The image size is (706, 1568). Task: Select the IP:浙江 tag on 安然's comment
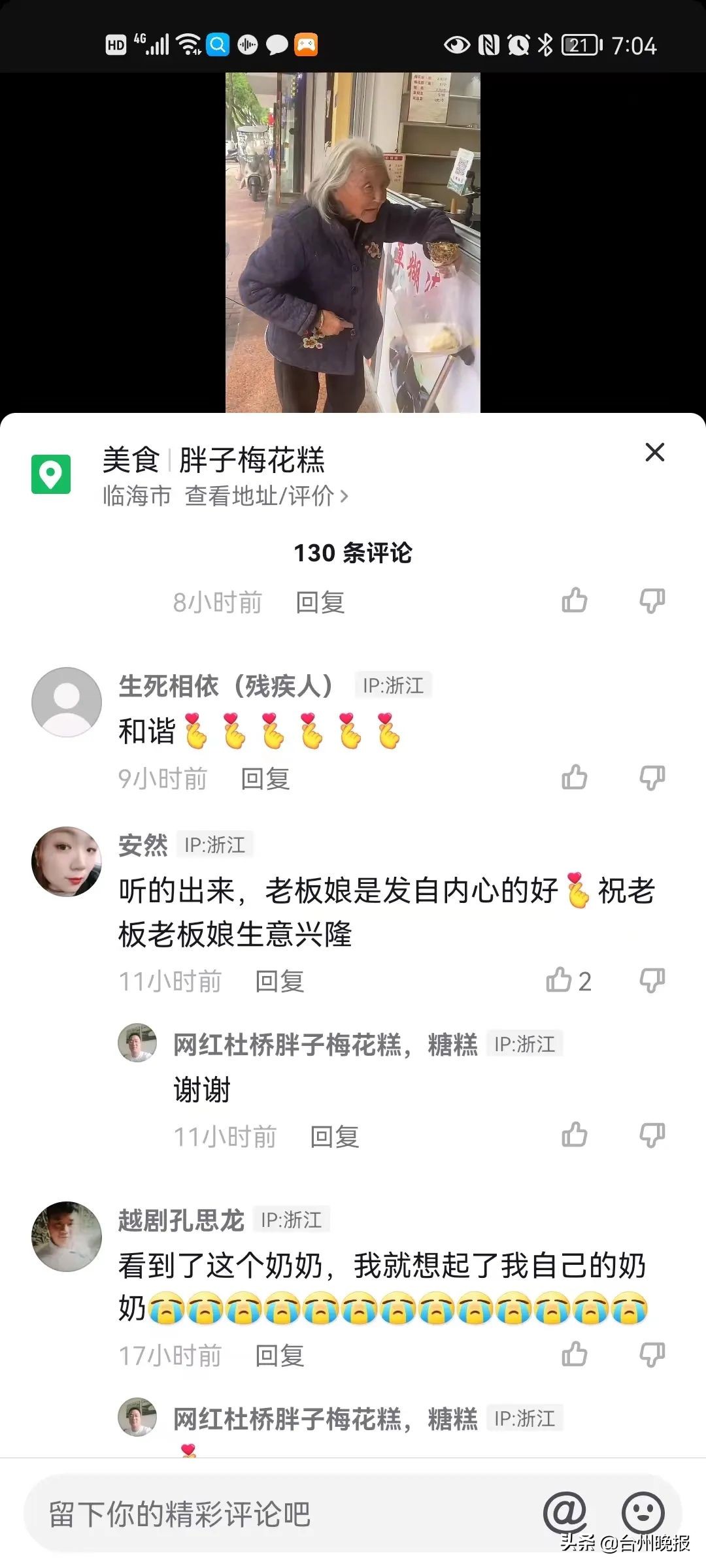pos(216,844)
